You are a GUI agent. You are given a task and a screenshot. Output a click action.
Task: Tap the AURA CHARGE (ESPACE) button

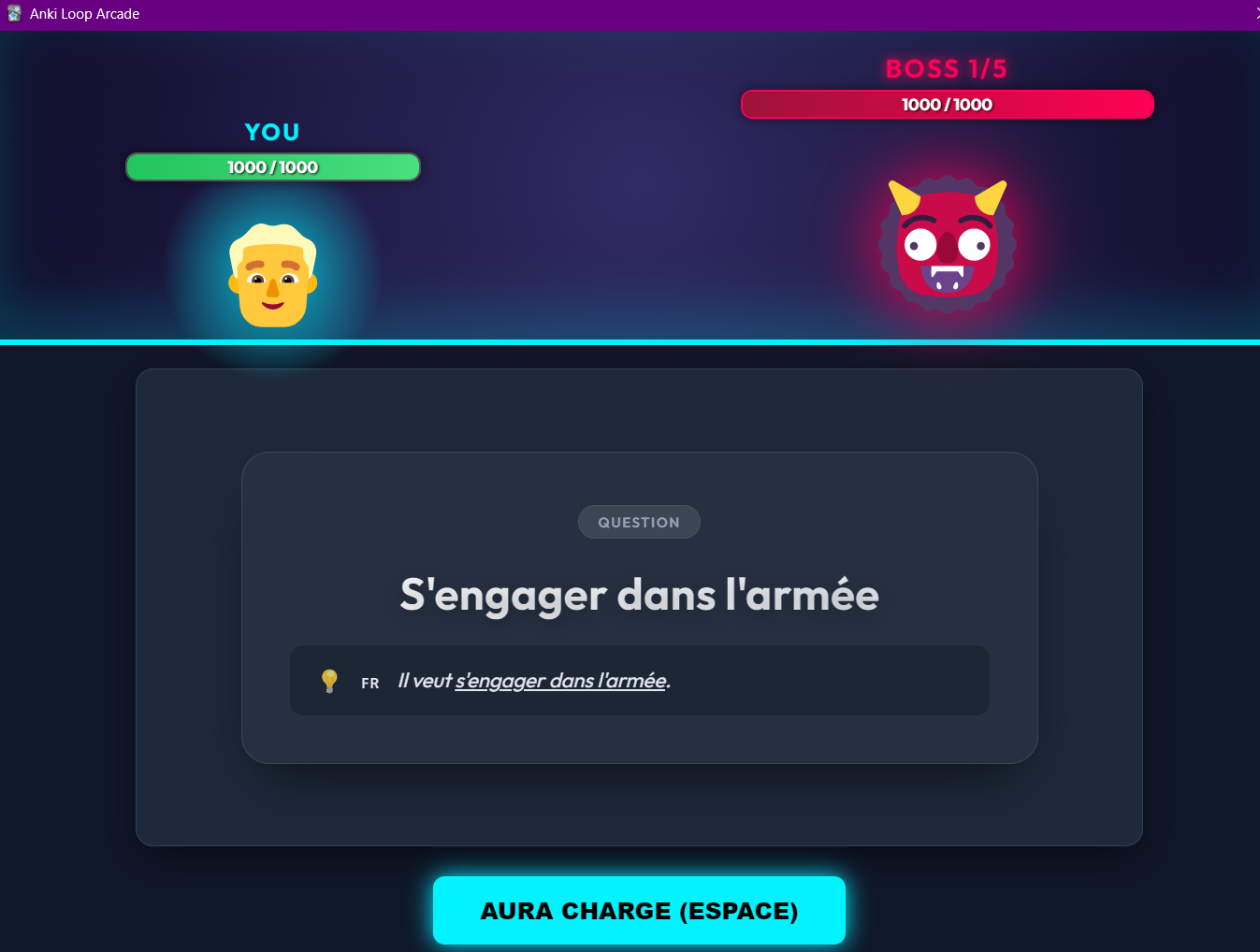[639, 910]
